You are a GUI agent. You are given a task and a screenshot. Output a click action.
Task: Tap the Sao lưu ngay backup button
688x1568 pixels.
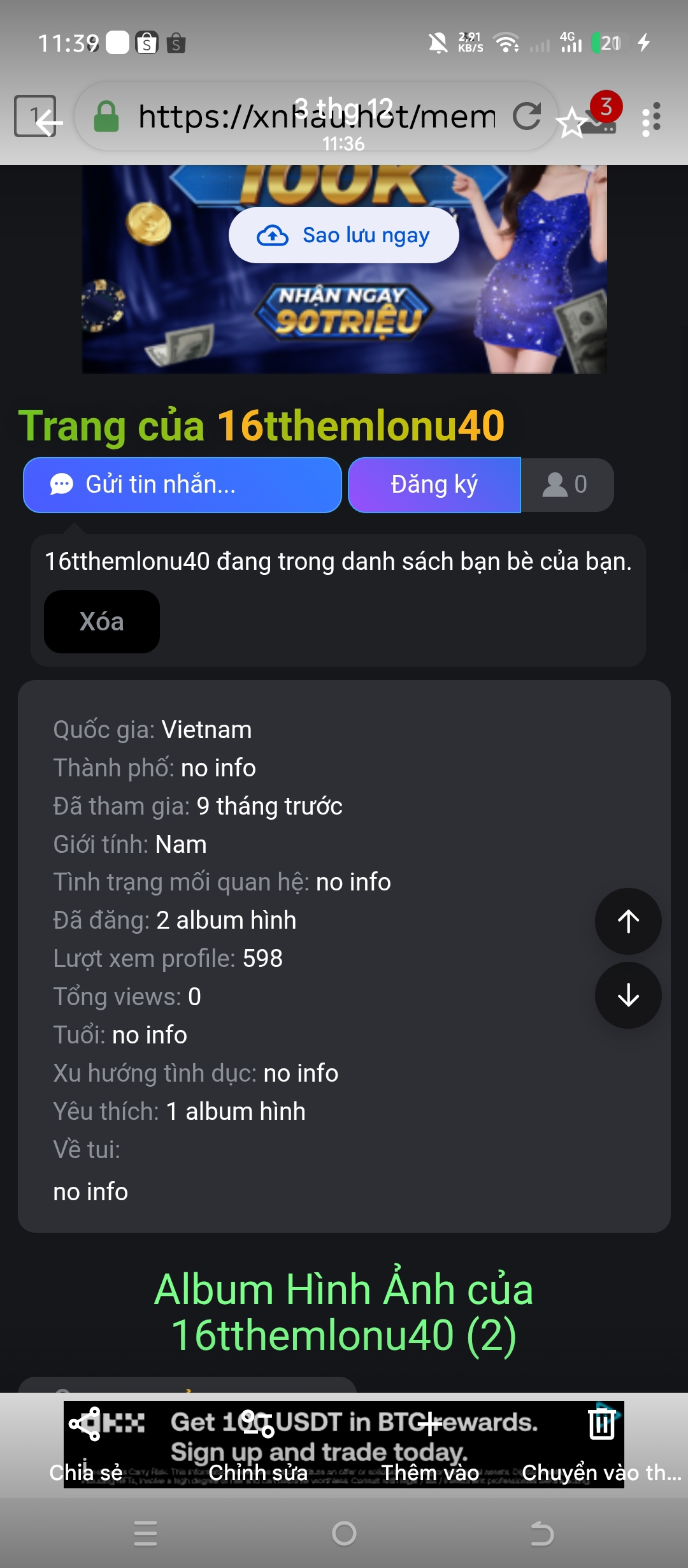point(344,235)
